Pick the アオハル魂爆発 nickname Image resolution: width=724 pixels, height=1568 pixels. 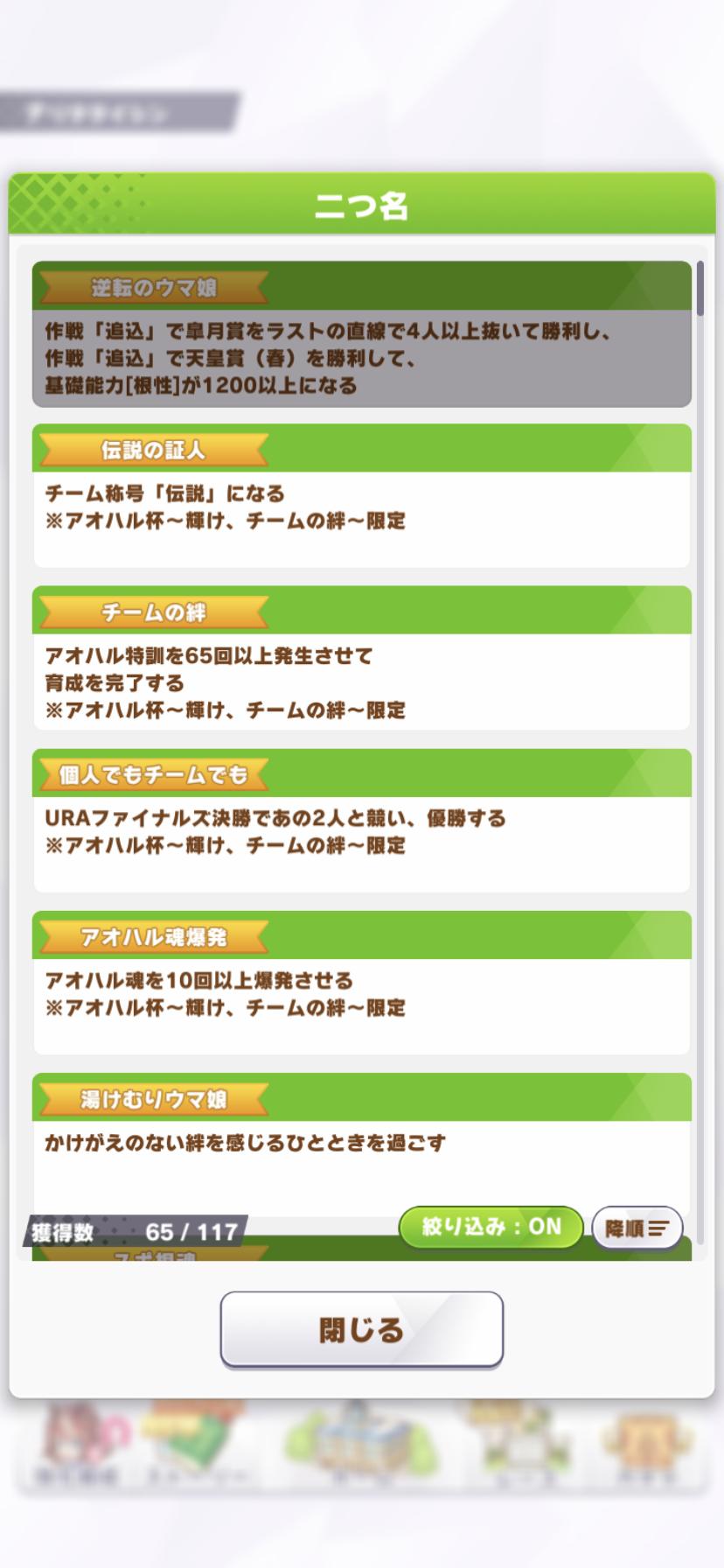click(361, 982)
